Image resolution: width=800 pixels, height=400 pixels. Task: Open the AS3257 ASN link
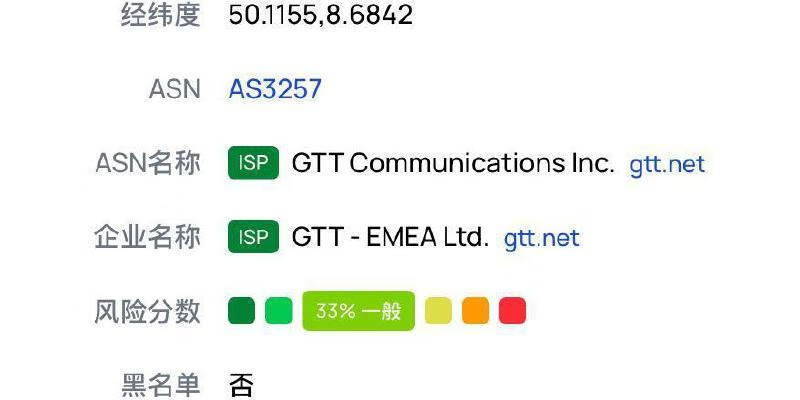pos(275,89)
